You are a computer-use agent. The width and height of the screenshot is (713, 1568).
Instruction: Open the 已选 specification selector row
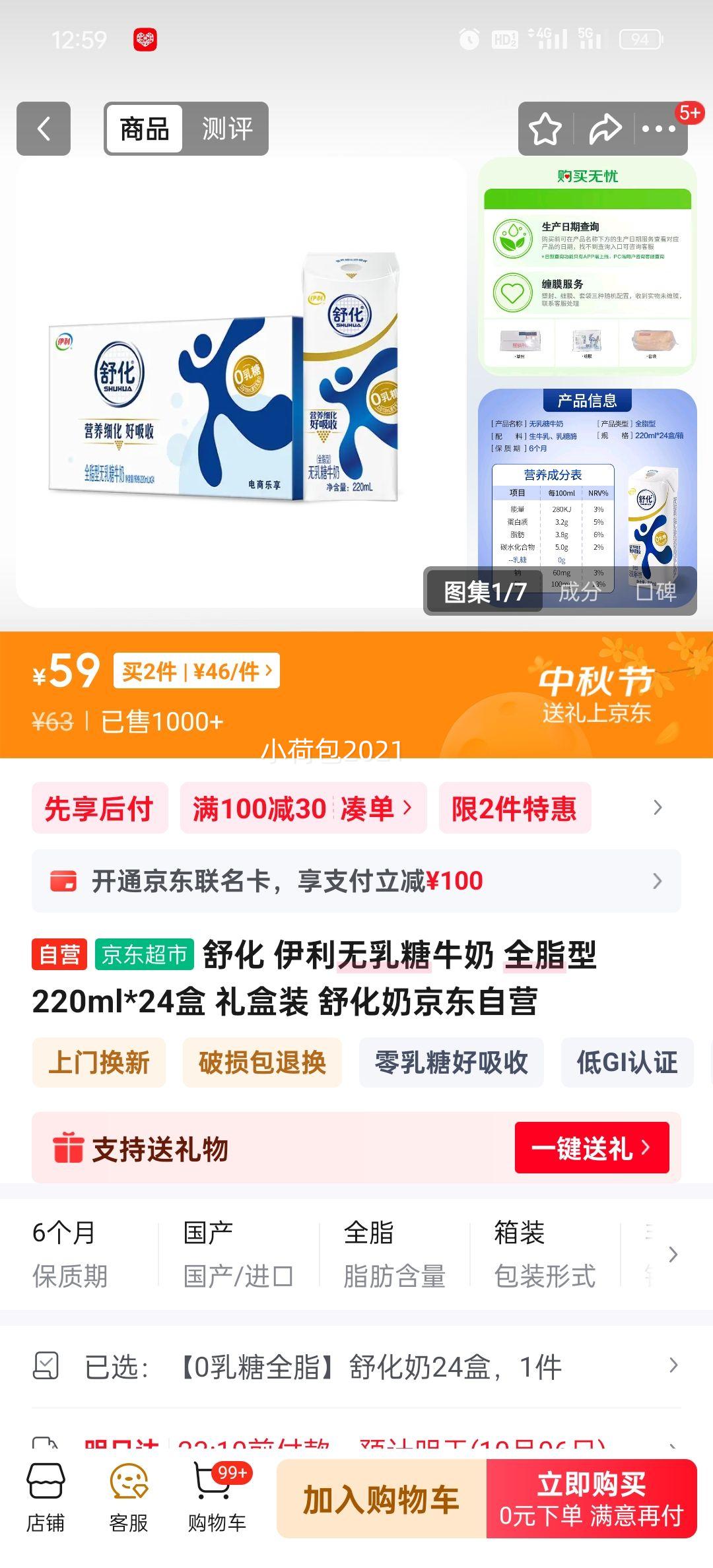pyautogui.click(x=356, y=1366)
